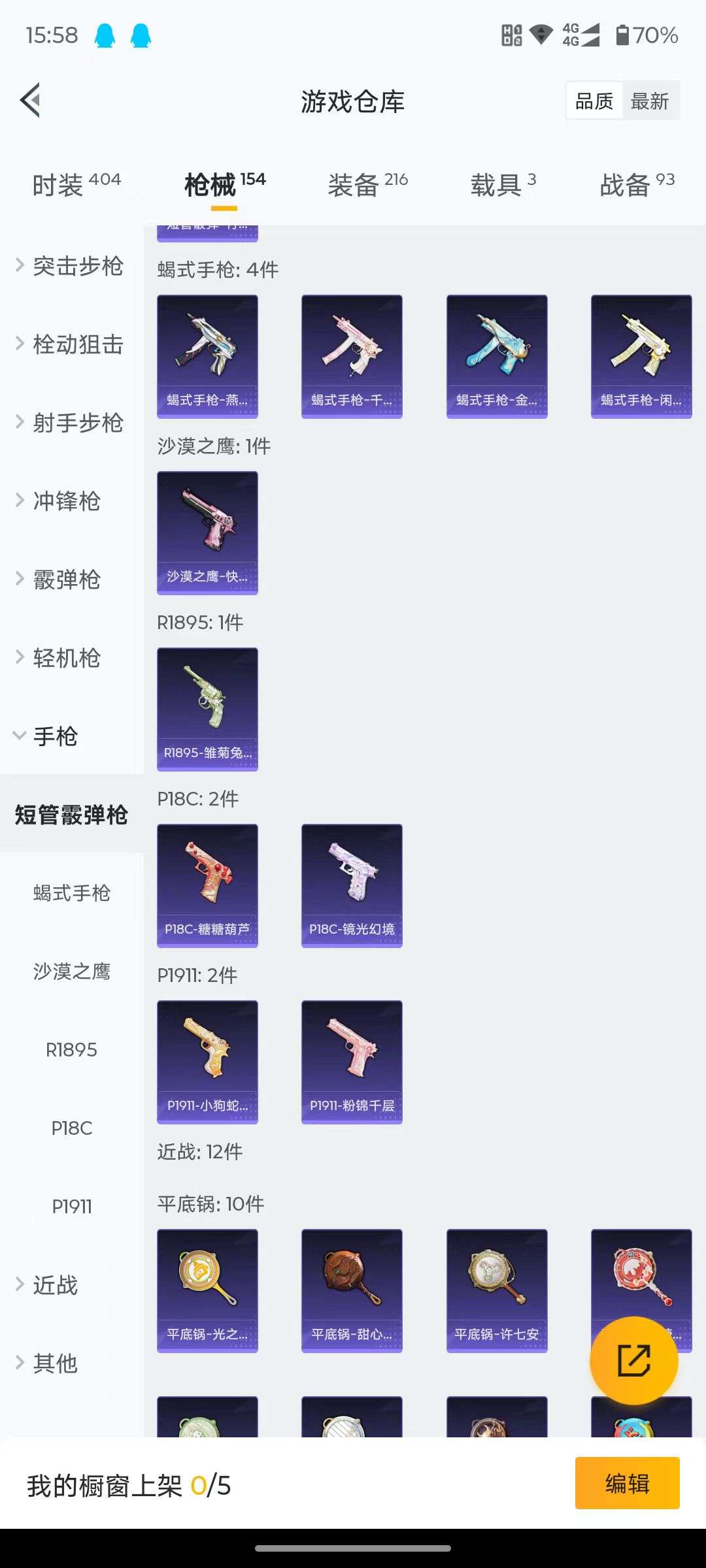Screen dimensions: 706x1568
Task: Switch sorting to 品质
Action: (x=594, y=100)
